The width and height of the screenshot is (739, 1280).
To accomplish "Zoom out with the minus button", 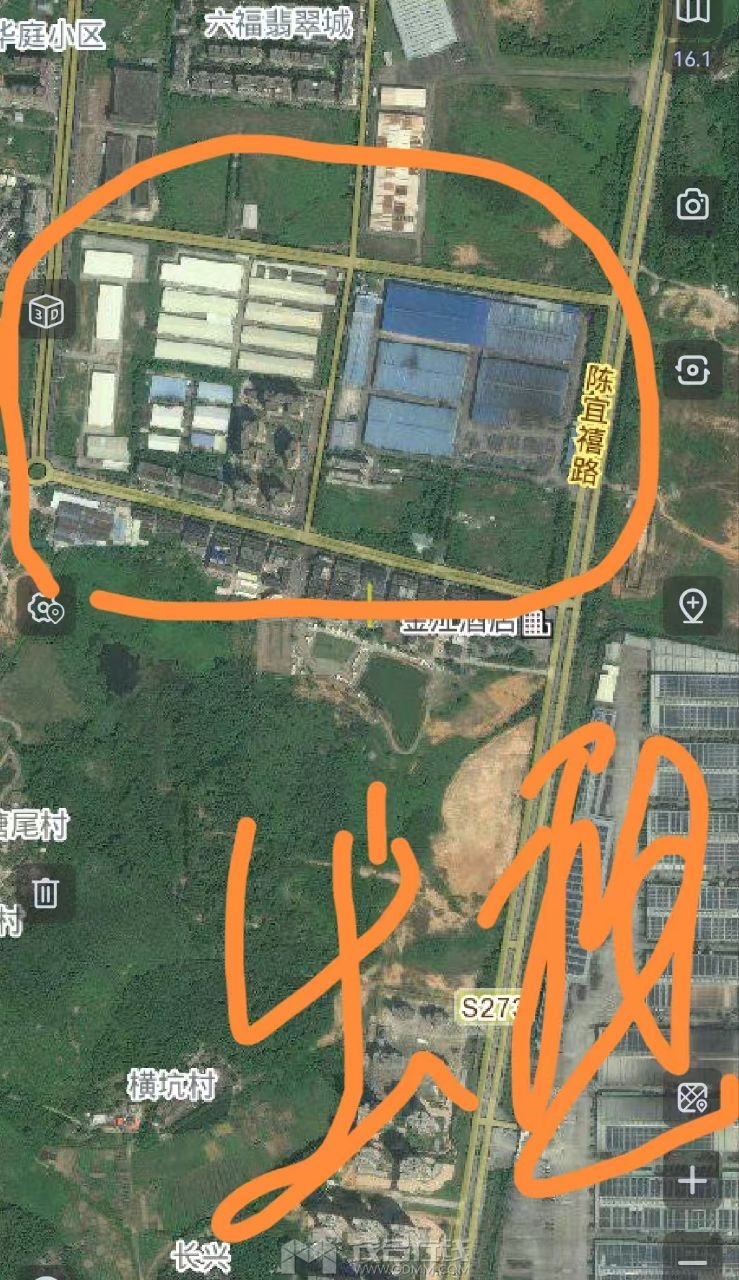I will tap(692, 1262).
